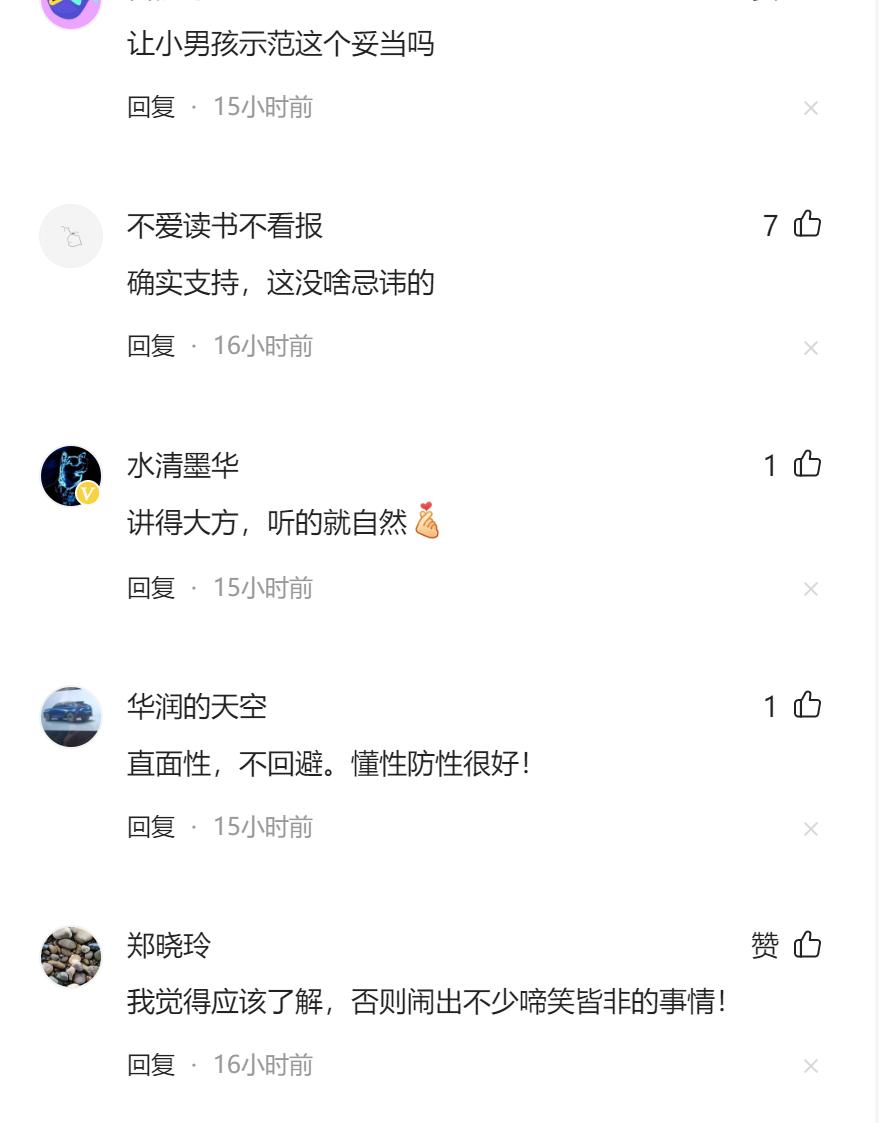Give a thumbs-up to 华润的天空's comment
Viewport: 879px width, 1123px height.
(806, 706)
